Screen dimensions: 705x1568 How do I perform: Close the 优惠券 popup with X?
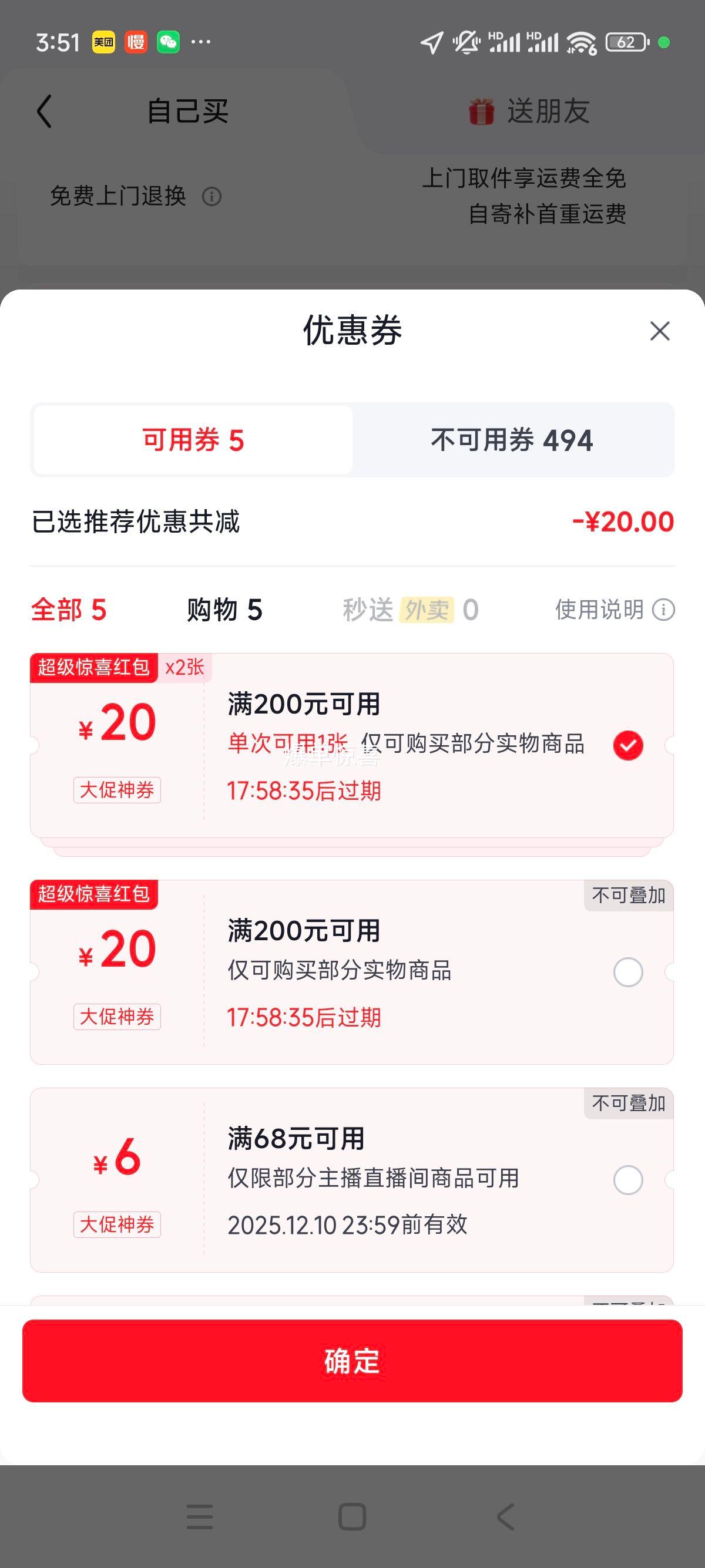660,331
